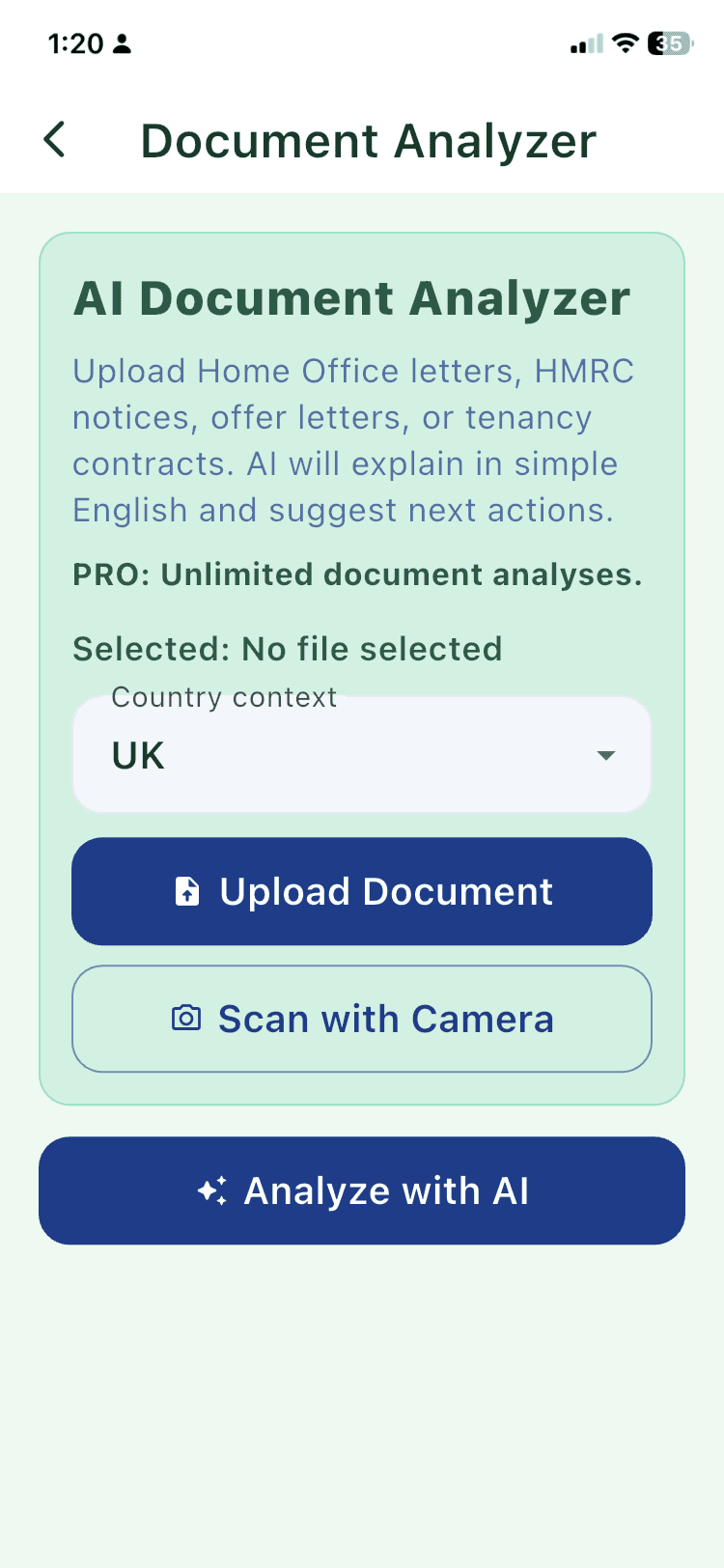Tap the Country context field label
This screenshot has width=724, height=1568.
tap(223, 696)
